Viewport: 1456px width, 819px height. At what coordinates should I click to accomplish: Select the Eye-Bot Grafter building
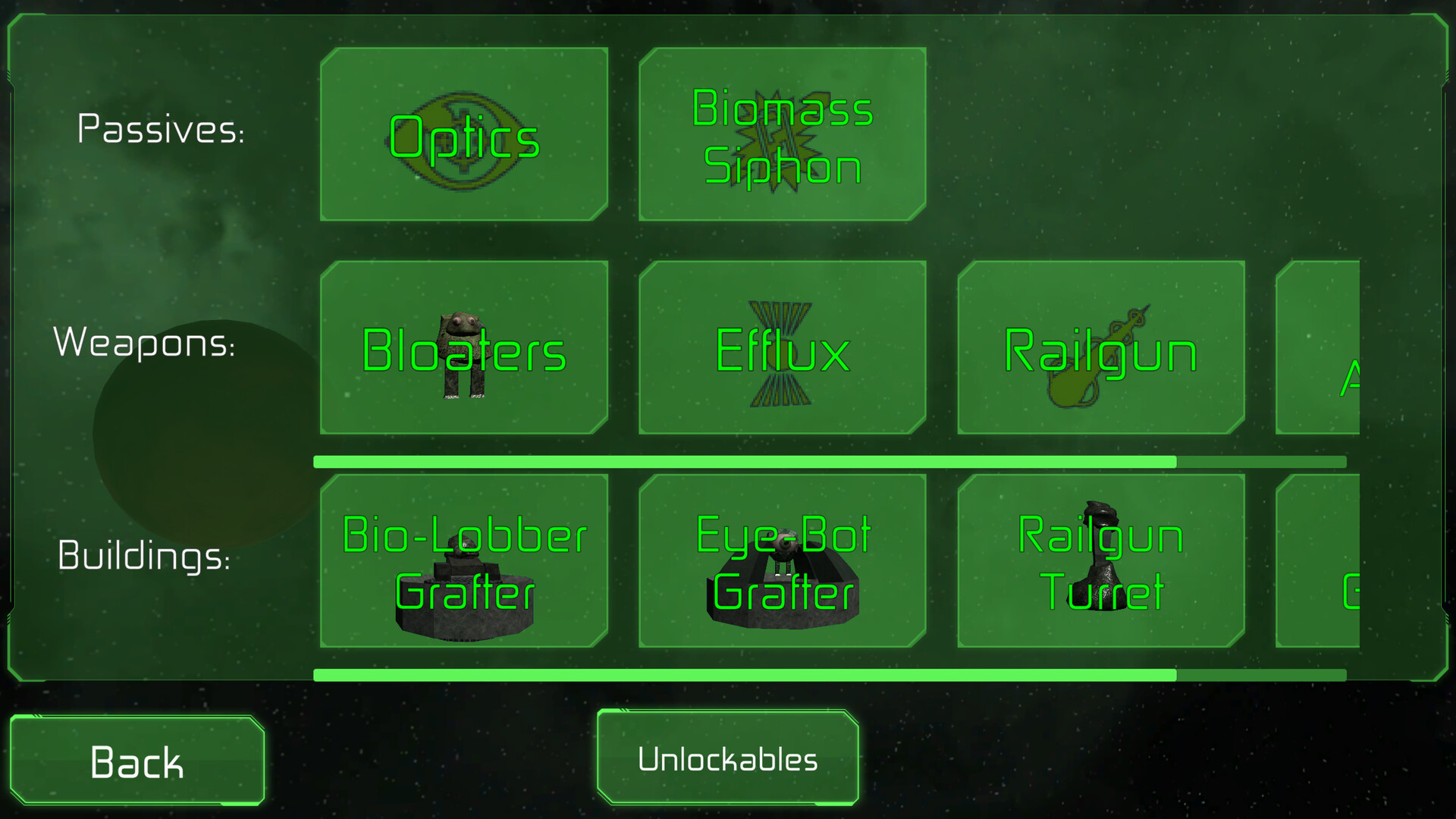click(x=782, y=561)
